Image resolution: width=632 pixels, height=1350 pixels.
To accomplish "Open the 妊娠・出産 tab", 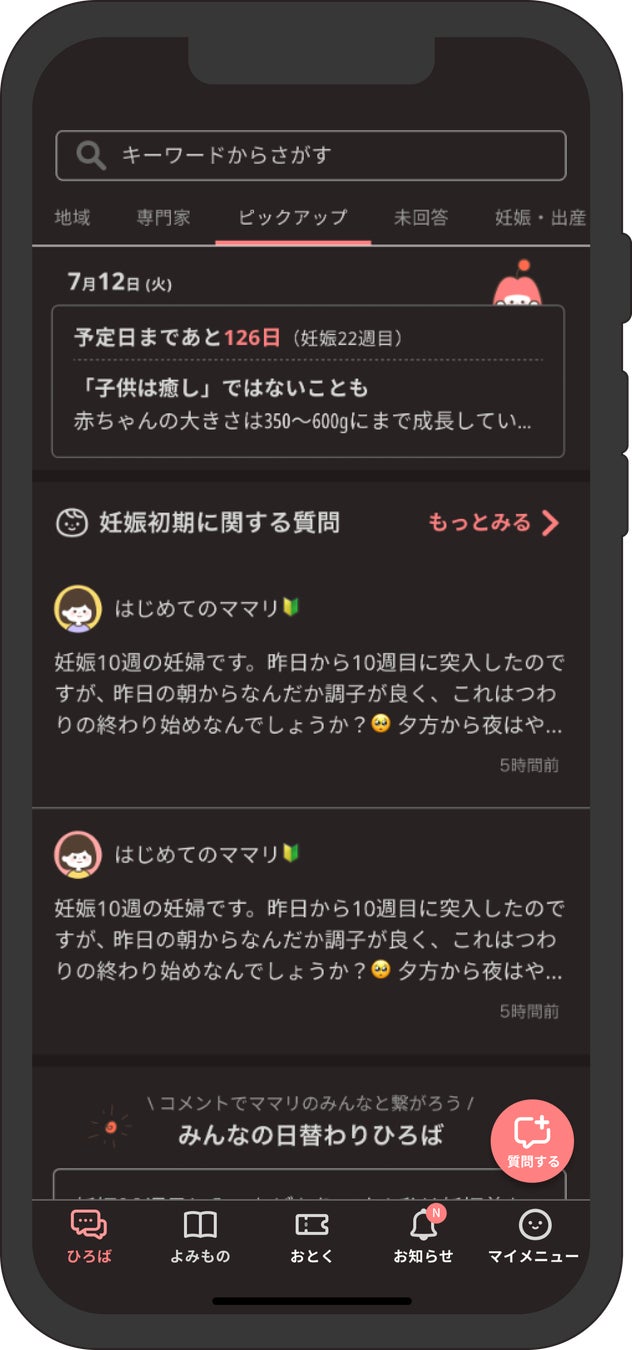I will [540, 217].
